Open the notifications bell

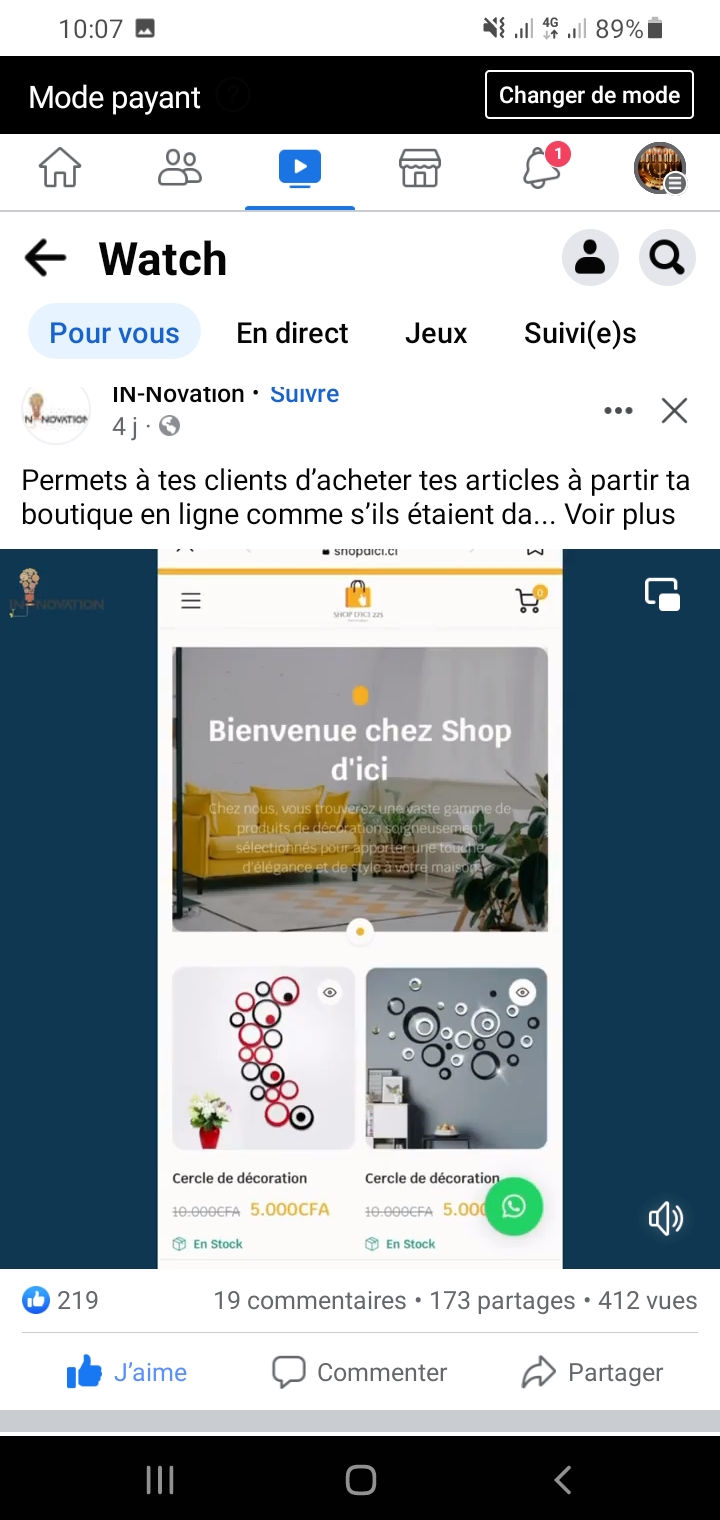pyautogui.click(x=542, y=168)
